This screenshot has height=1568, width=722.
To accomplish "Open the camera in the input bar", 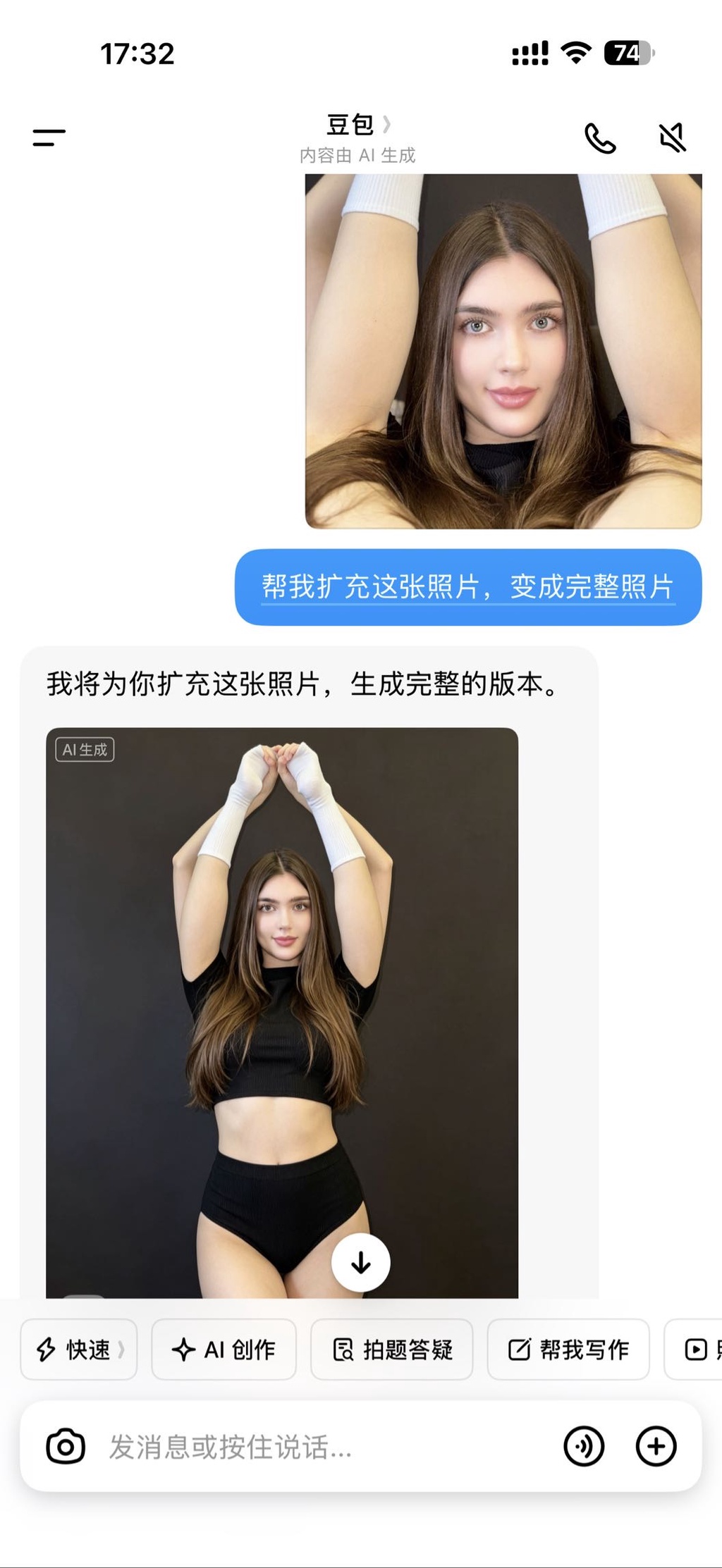I will 66,1447.
